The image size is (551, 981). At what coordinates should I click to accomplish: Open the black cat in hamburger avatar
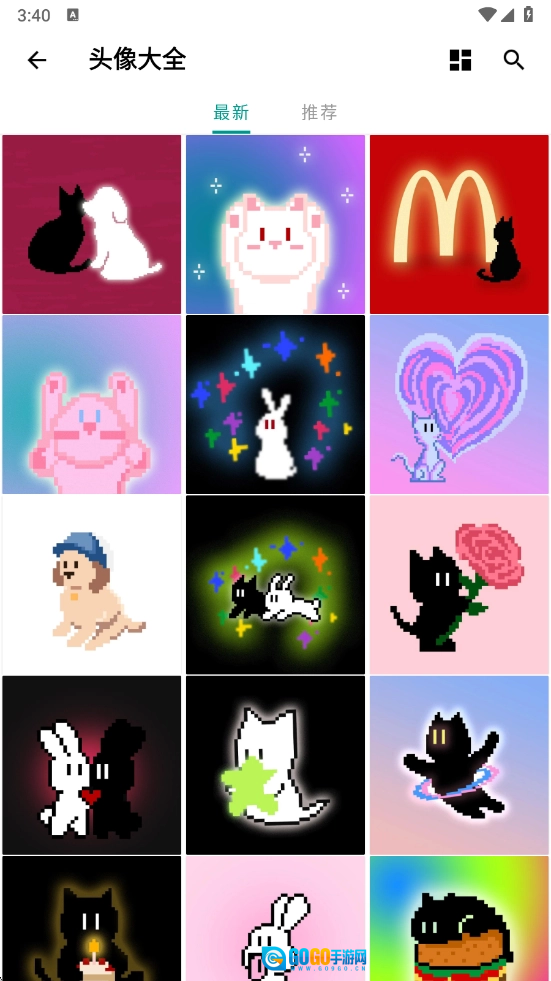click(x=459, y=918)
